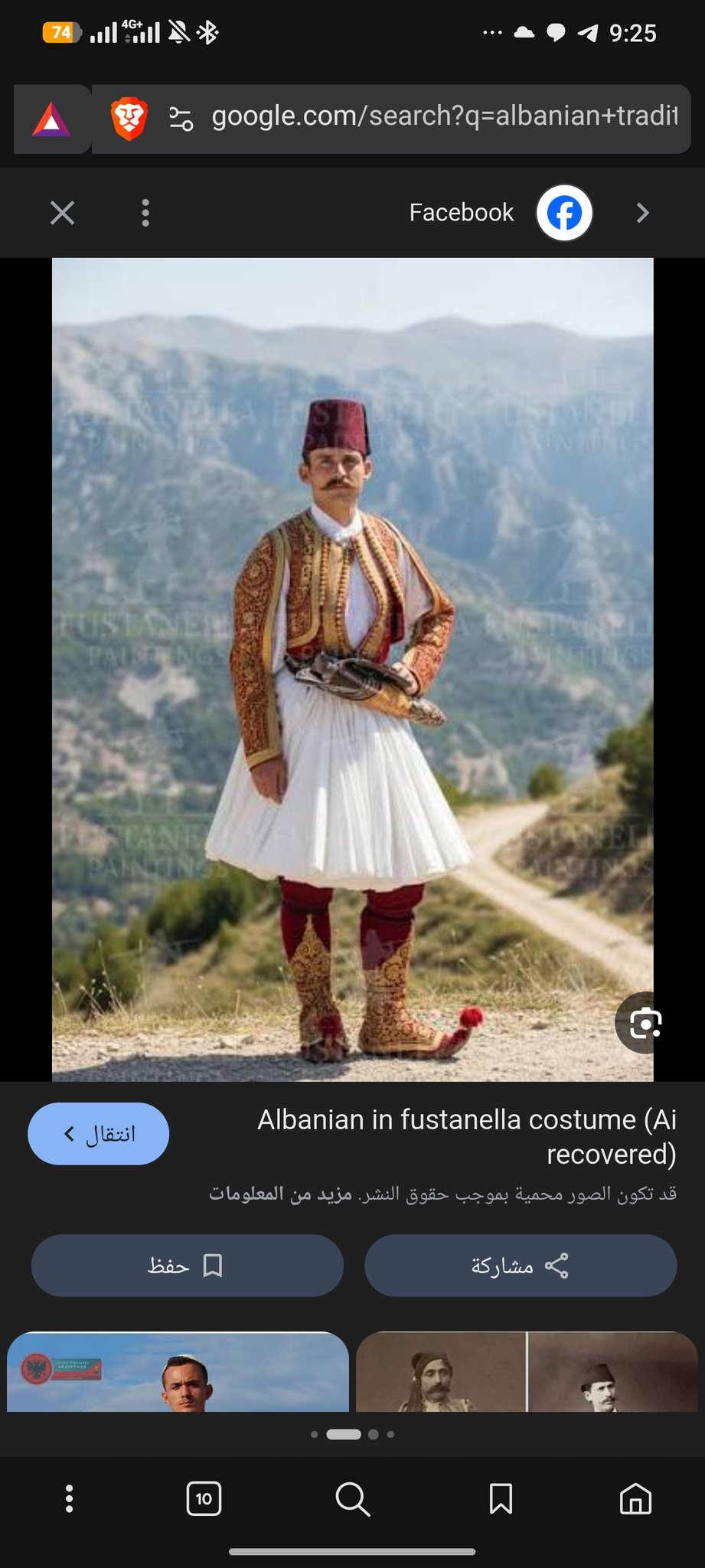Viewport: 705px width, 1568px height.
Task: Open the tab switcher showing 10 tabs
Action: tap(204, 1498)
